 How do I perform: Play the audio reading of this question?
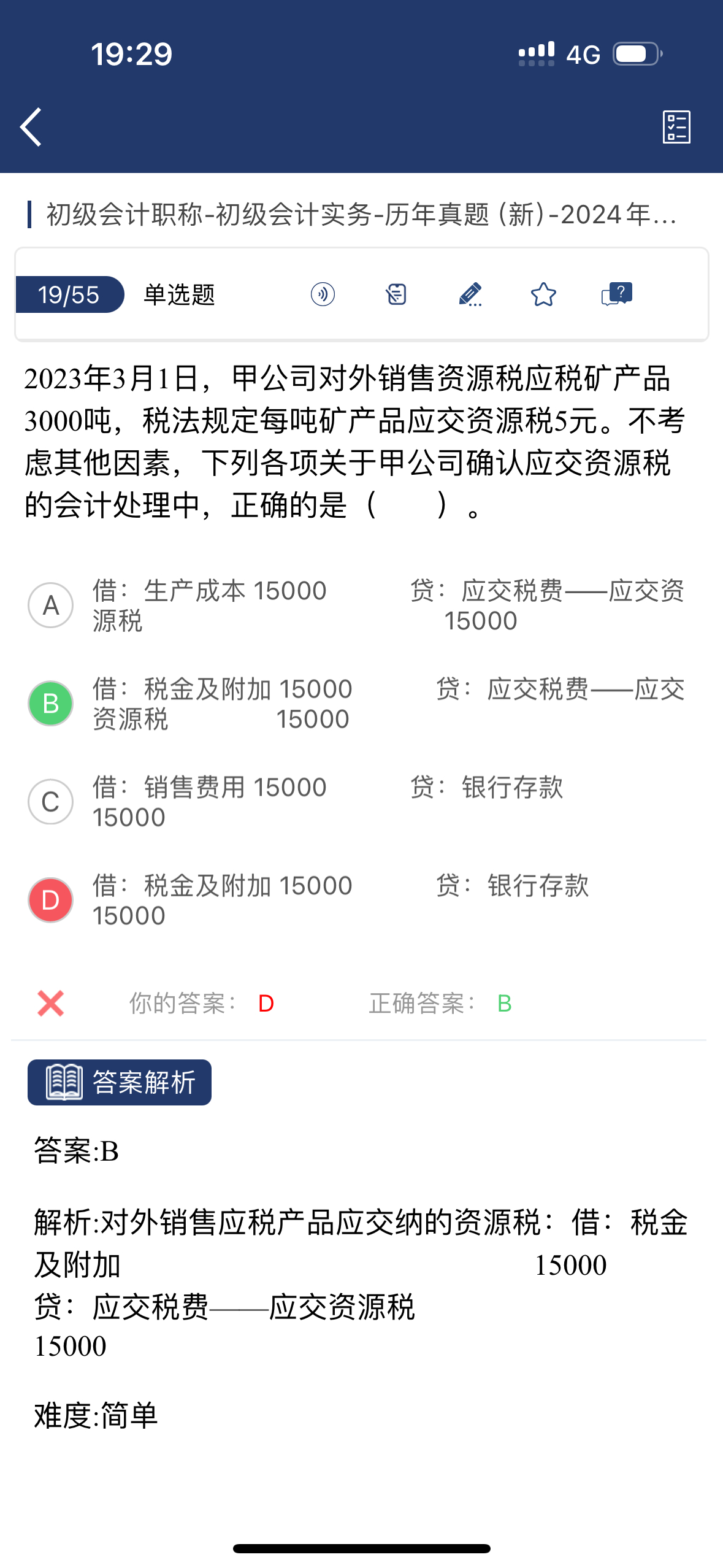pyautogui.click(x=323, y=294)
